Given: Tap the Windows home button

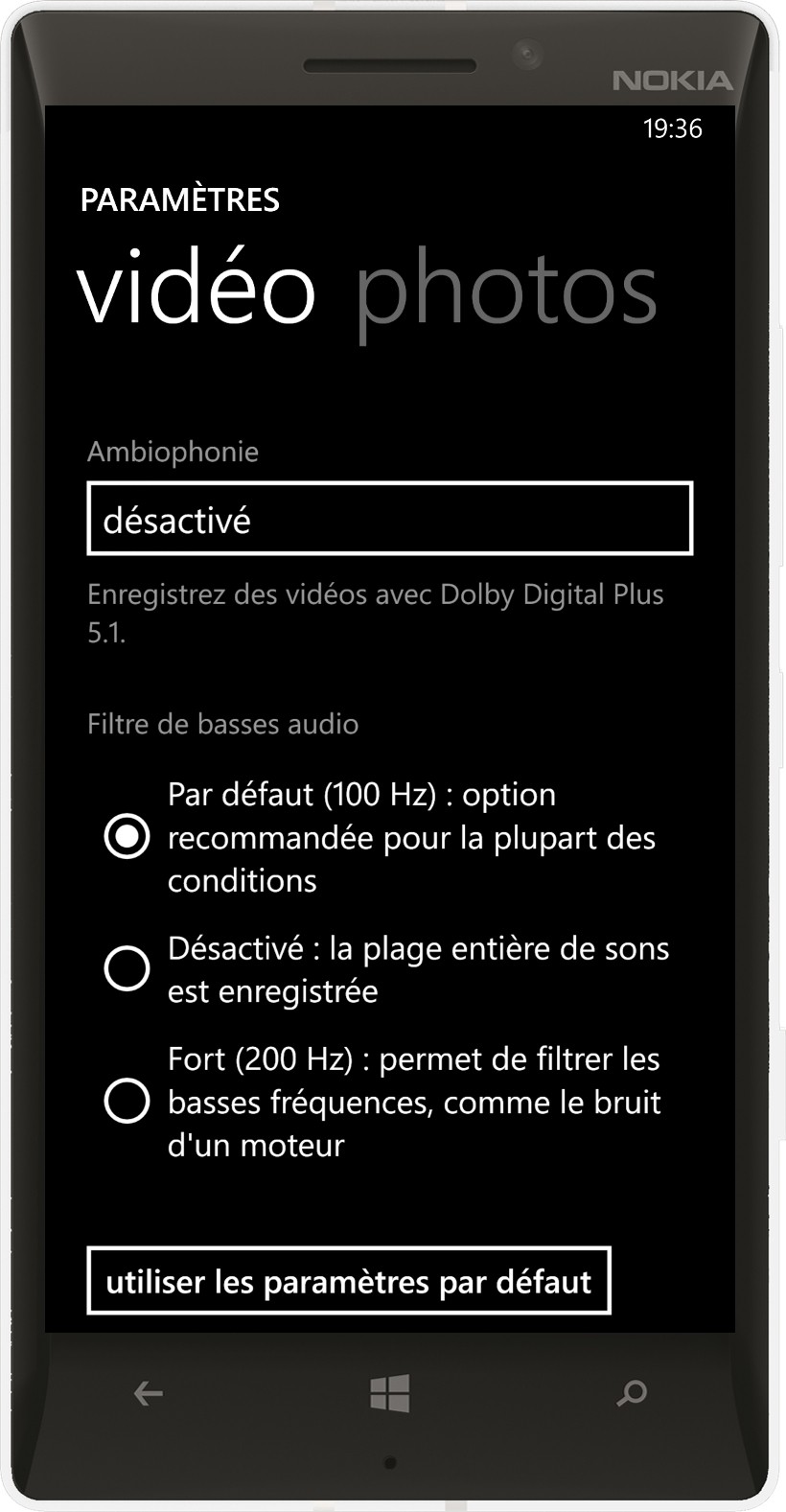Looking at the screenshot, I should (x=389, y=1393).
